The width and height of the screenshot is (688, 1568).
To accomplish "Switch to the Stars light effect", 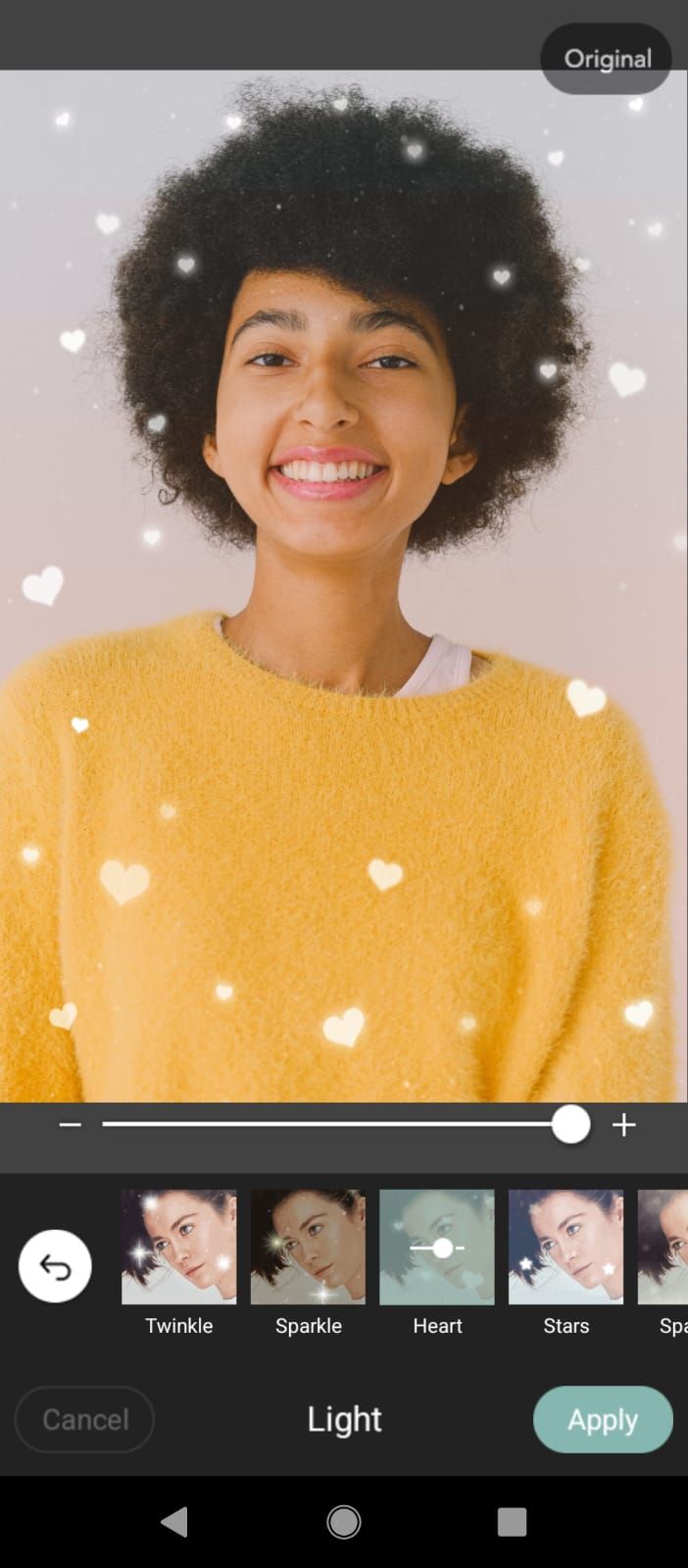I will click(x=565, y=1248).
